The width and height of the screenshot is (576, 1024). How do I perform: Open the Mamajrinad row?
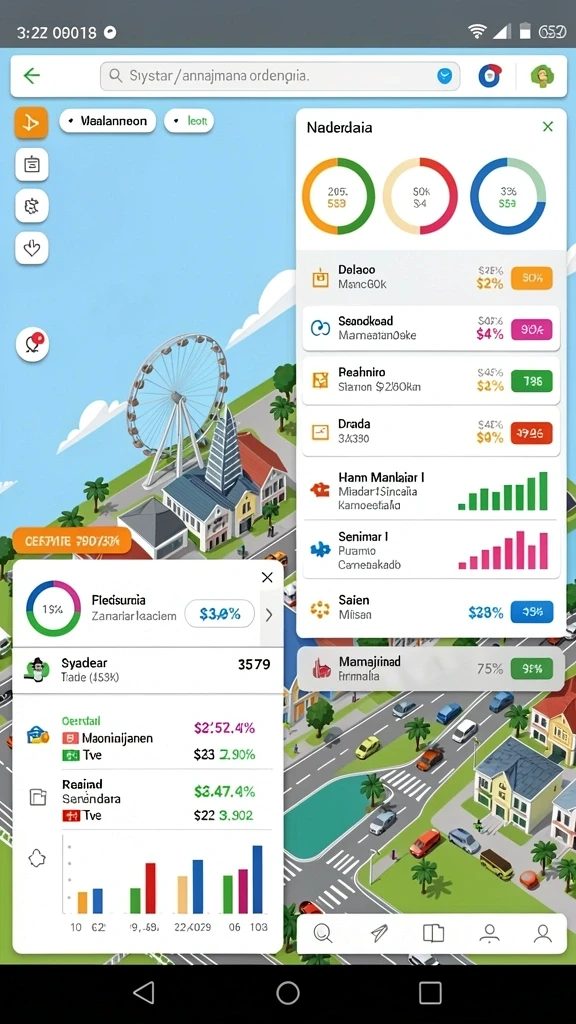pos(431,669)
